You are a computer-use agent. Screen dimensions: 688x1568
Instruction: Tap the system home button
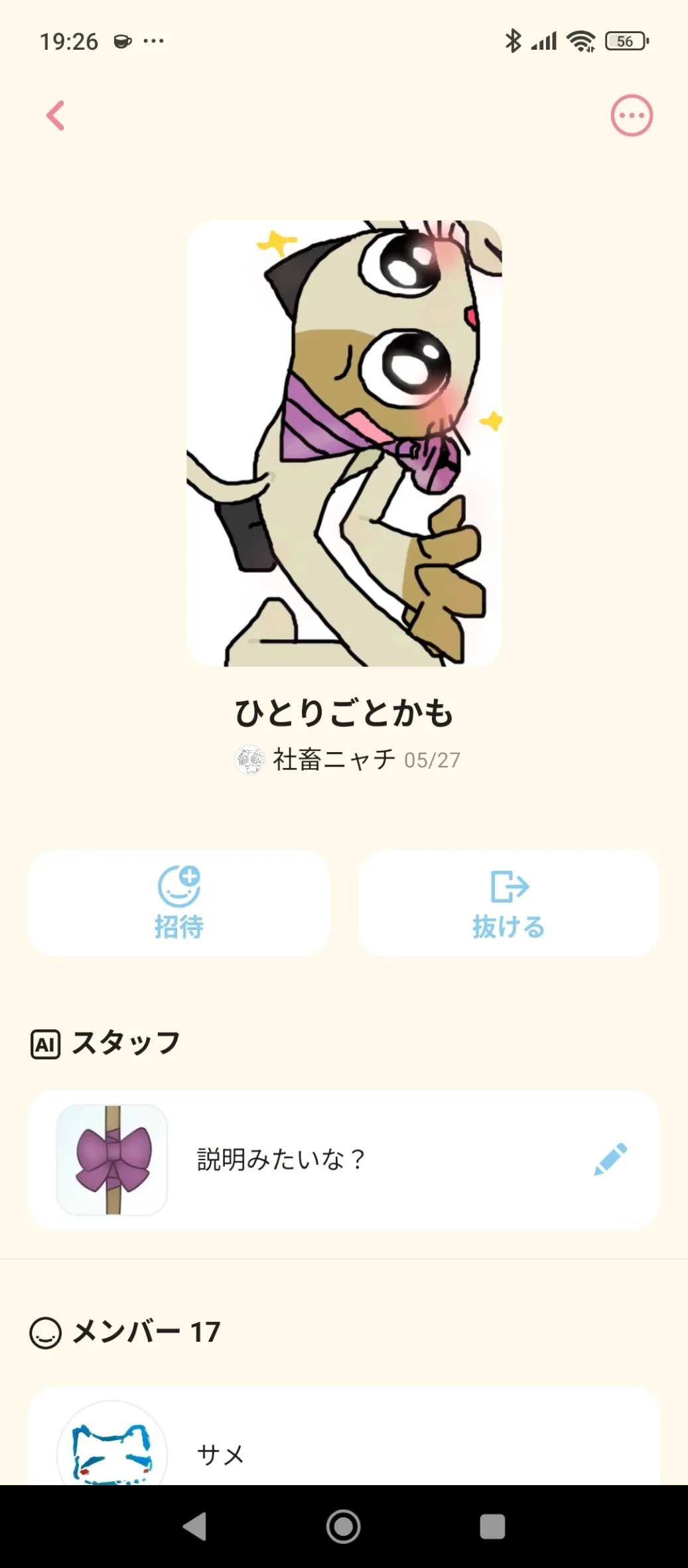344,1526
